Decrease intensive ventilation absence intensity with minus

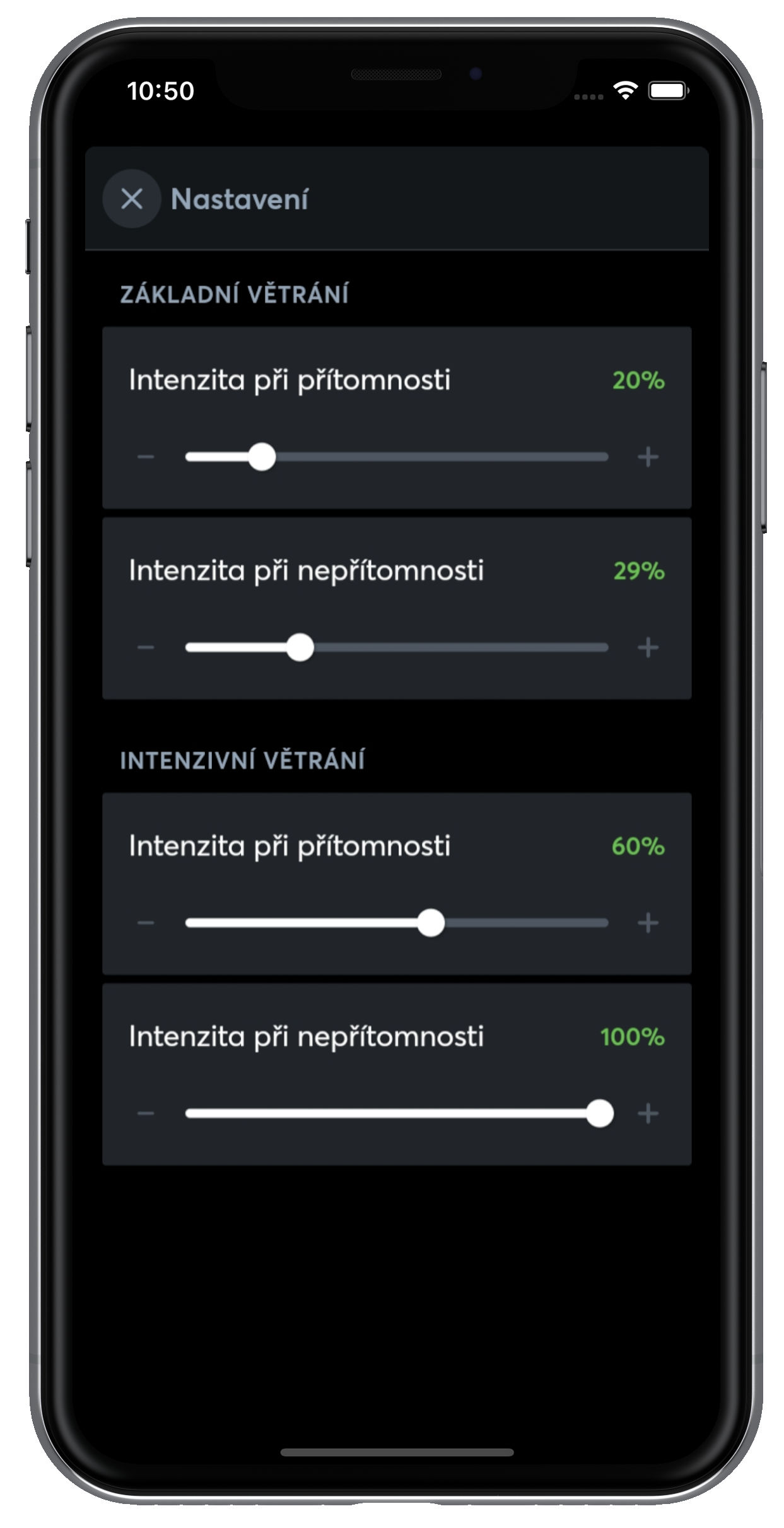click(146, 1114)
